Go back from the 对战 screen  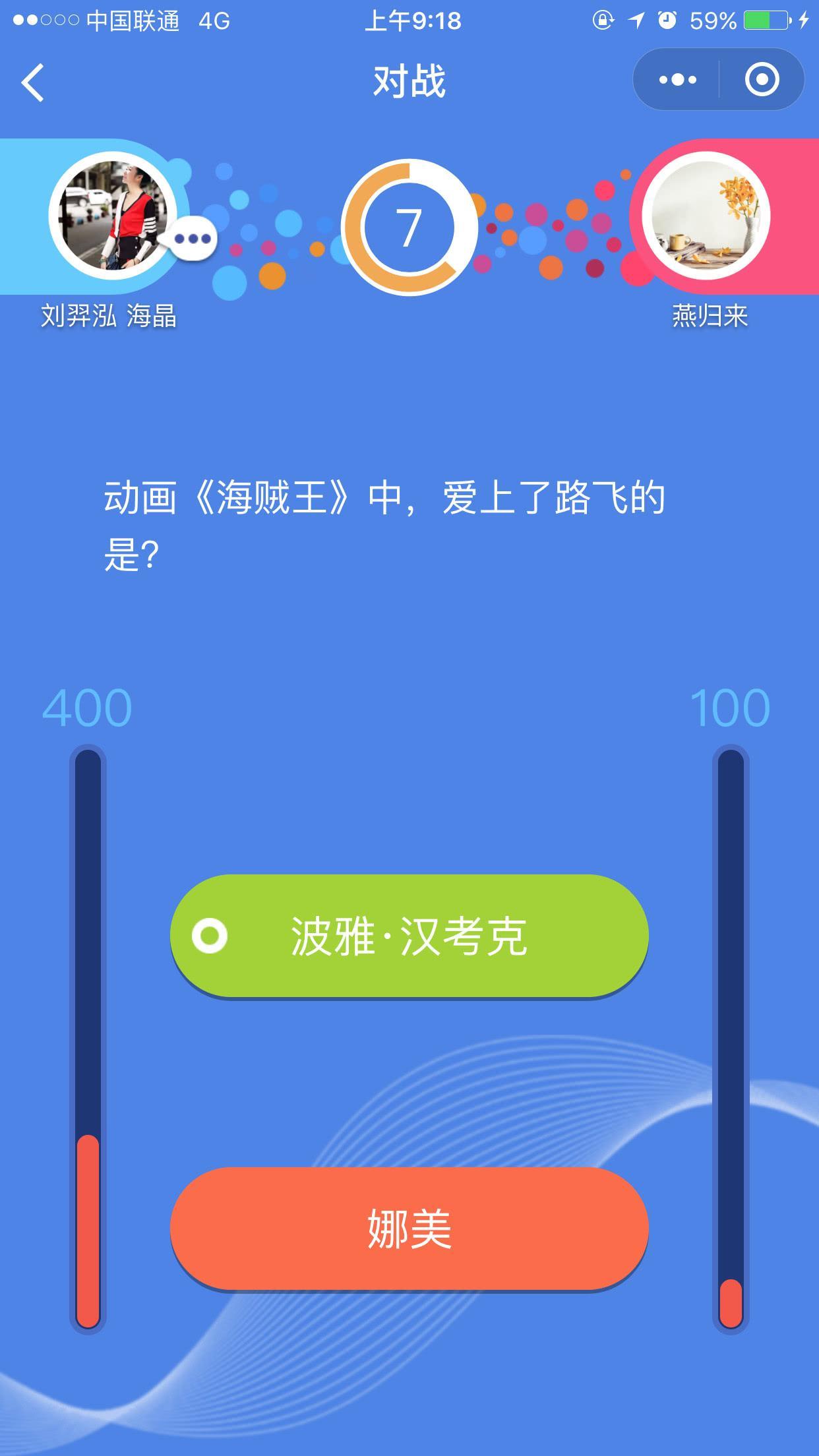tap(33, 82)
